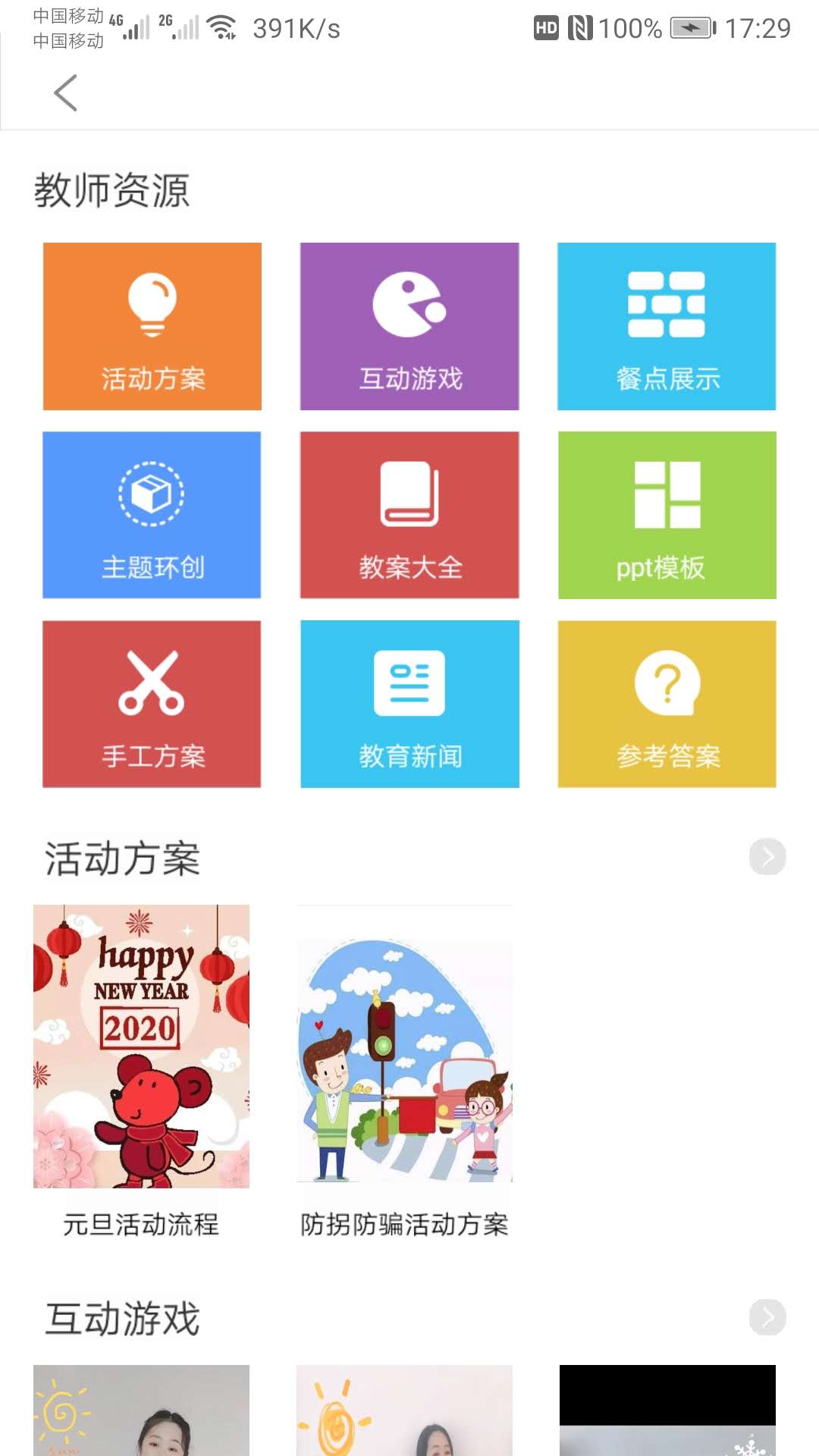Open the 互动游戏 purple tile
The image size is (819, 1456).
pyautogui.click(x=409, y=326)
